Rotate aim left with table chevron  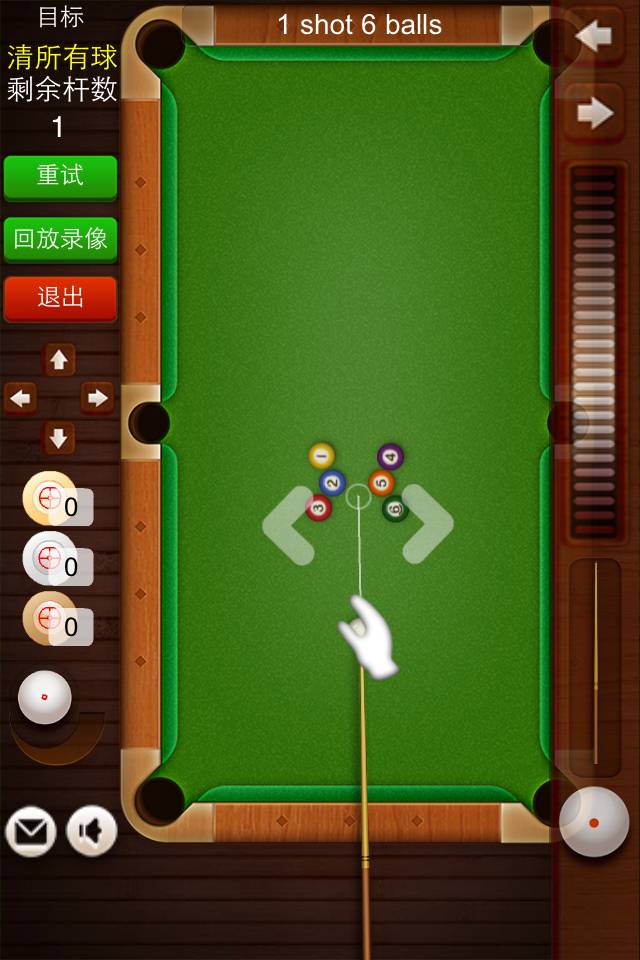[x=288, y=524]
